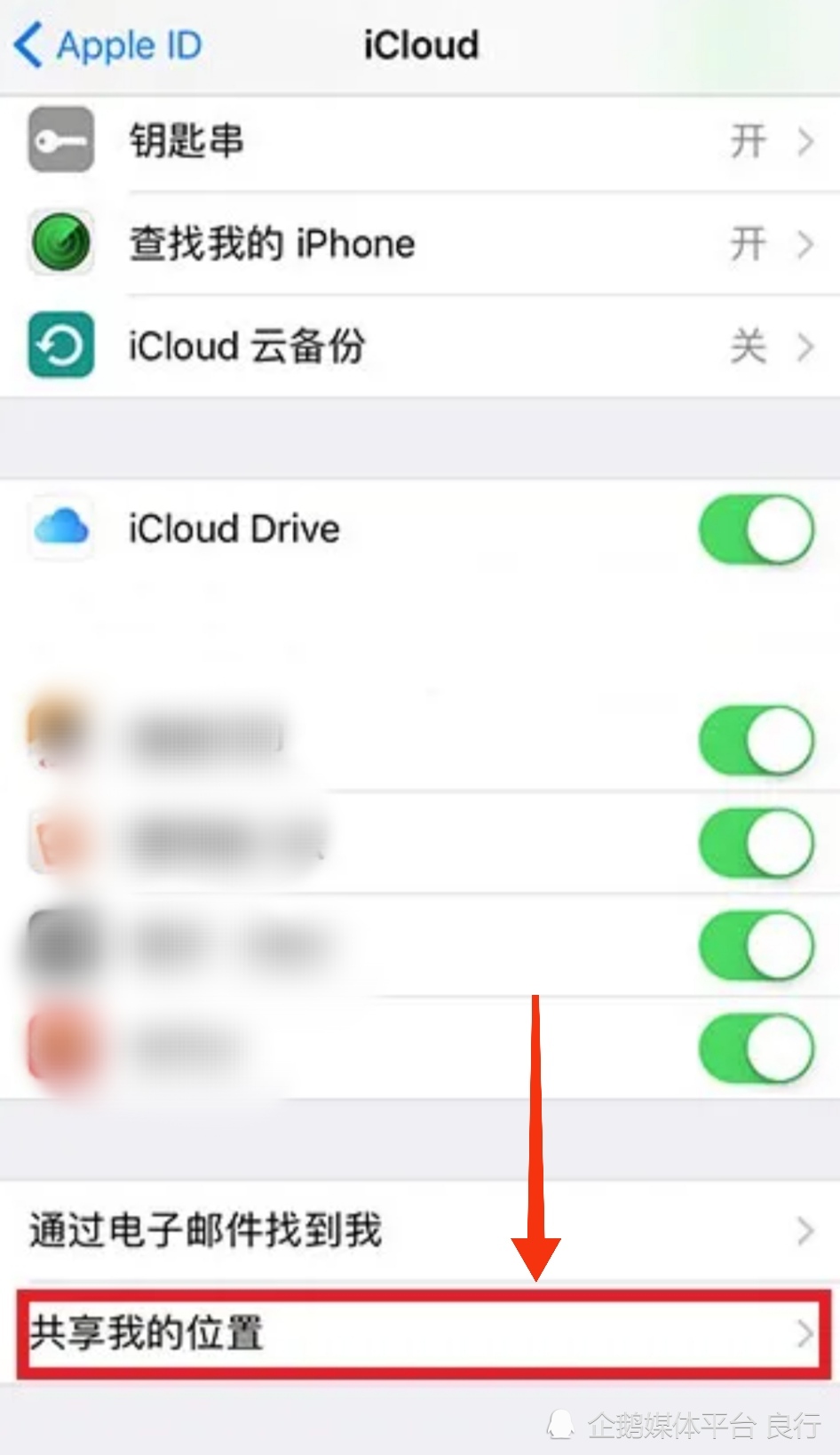Open the 钥匙串 keychain settings

(419, 141)
